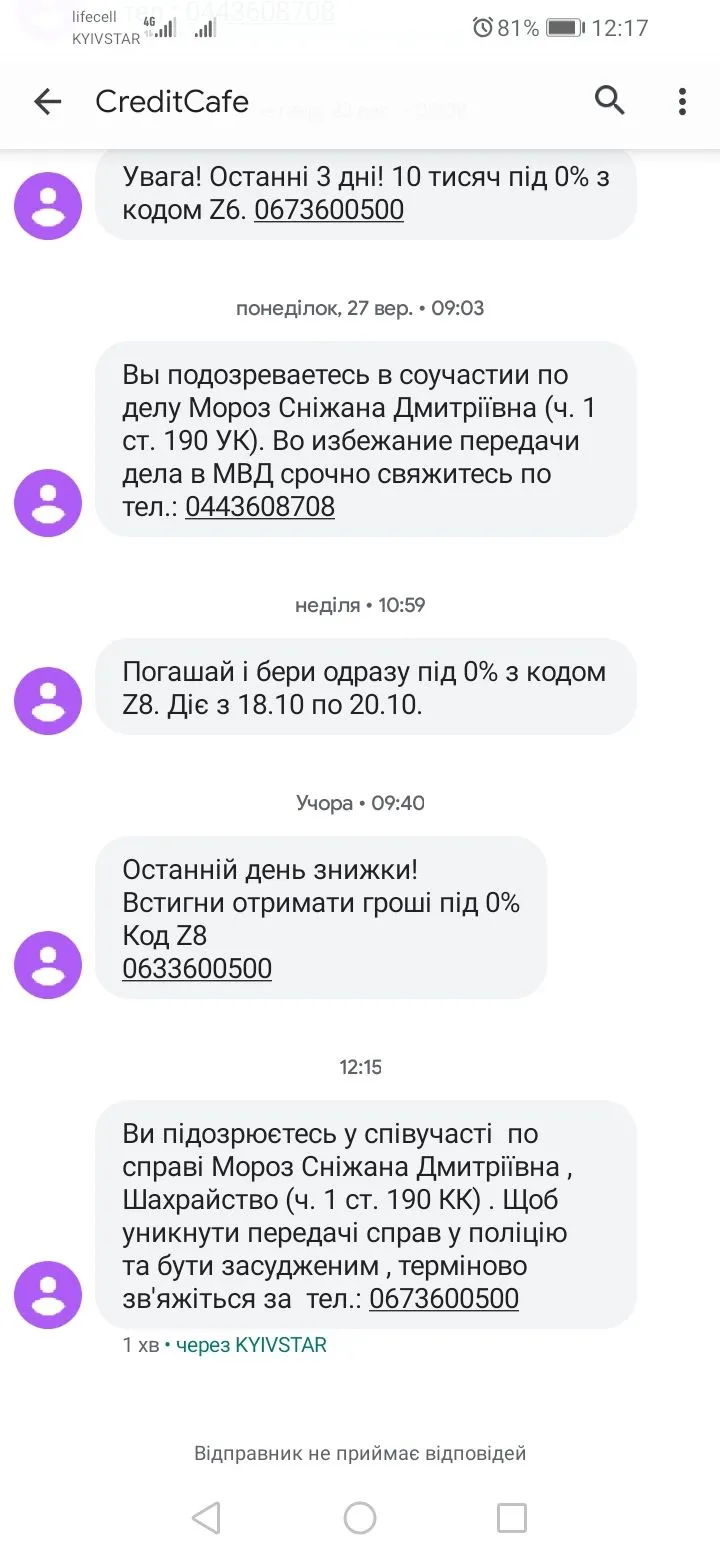Open sender avatar beside the Код Z8 message
This screenshot has height=1560, width=720.
click(48, 964)
